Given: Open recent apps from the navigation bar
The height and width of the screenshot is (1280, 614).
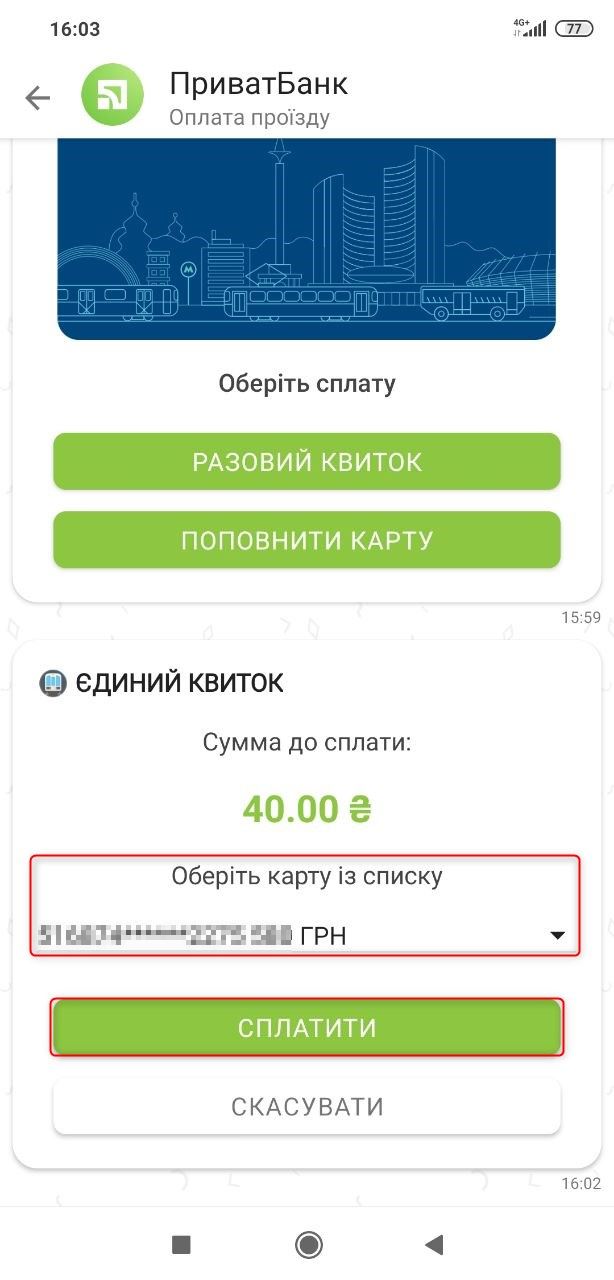Looking at the screenshot, I should 181,1244.
